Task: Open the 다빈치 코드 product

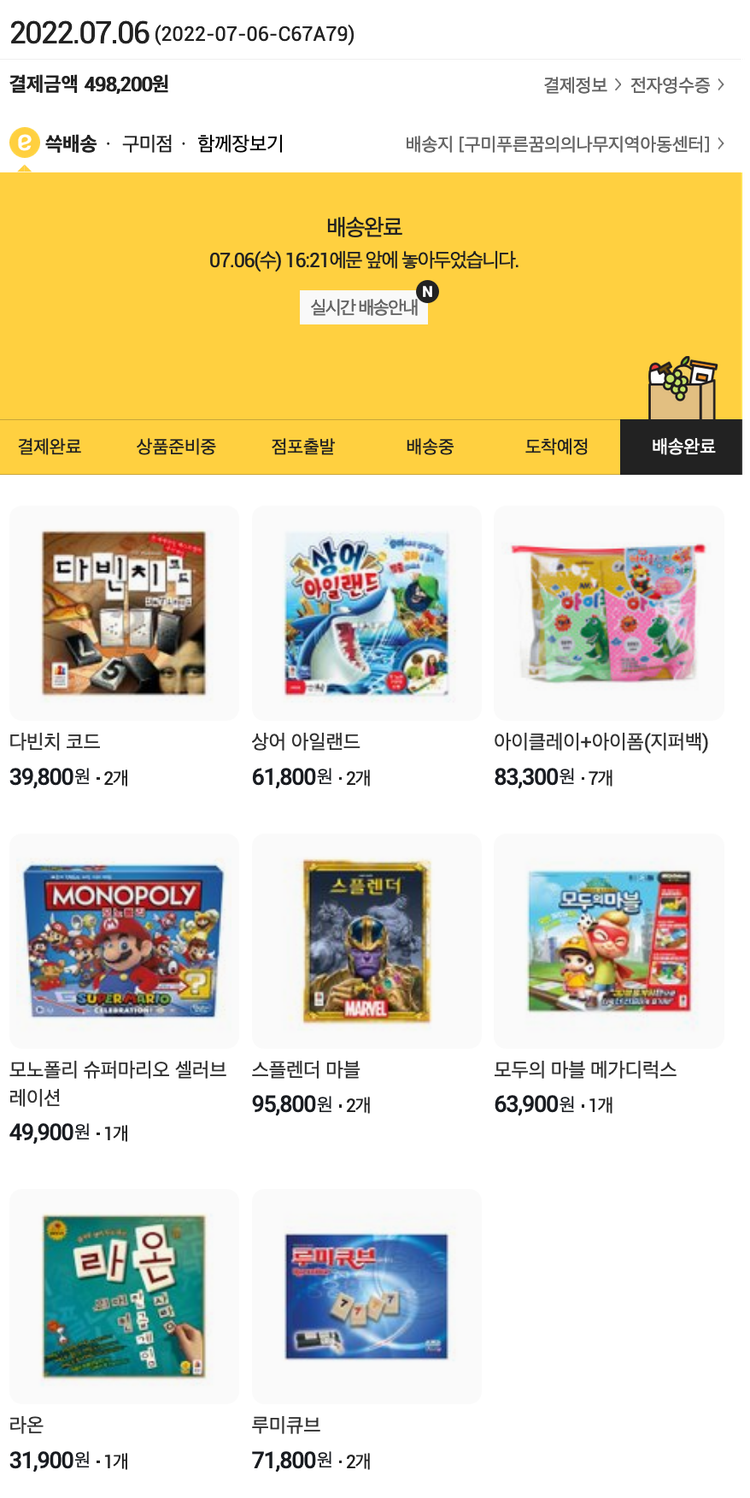Action: (x=124, y=613)
